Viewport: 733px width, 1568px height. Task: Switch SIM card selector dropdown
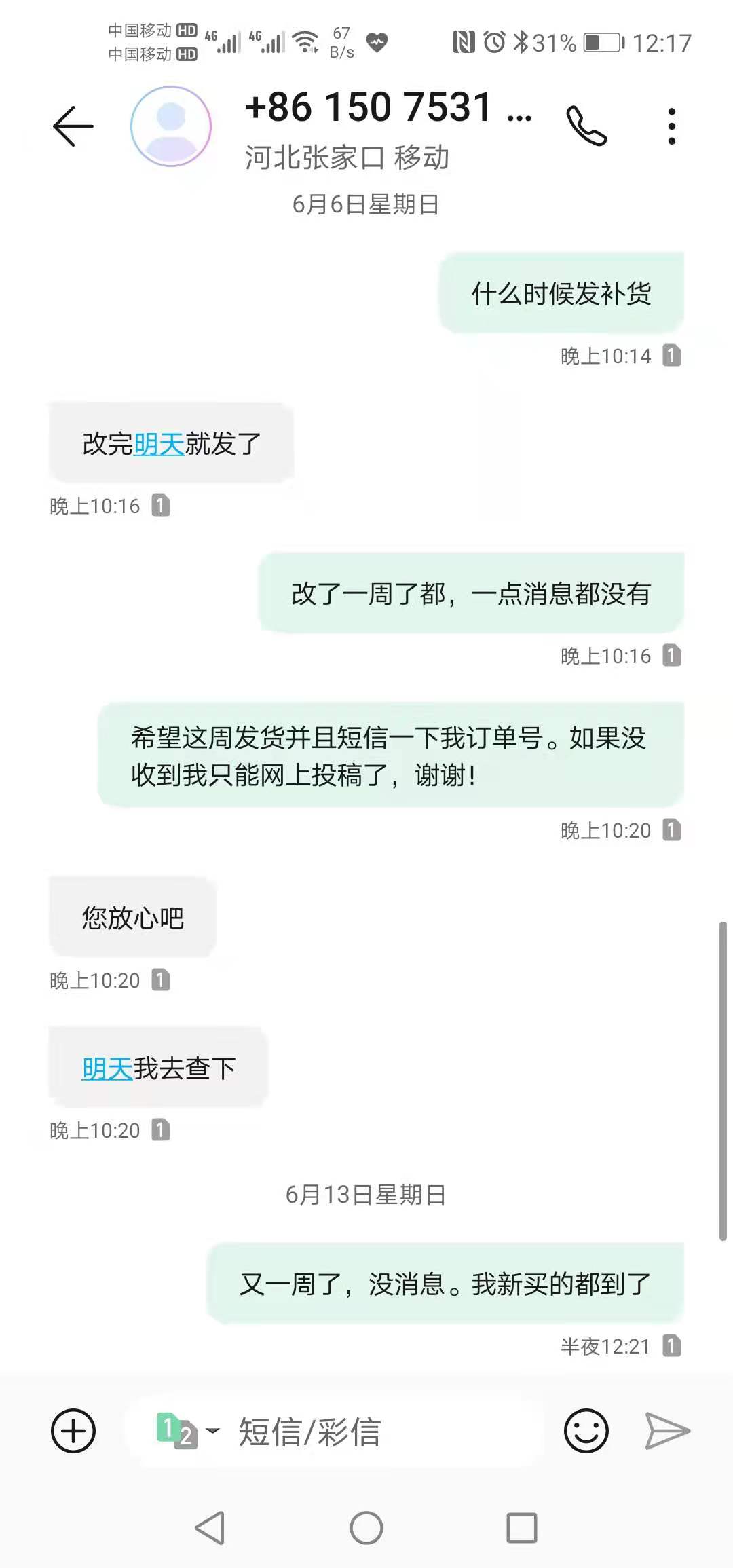187,1431
